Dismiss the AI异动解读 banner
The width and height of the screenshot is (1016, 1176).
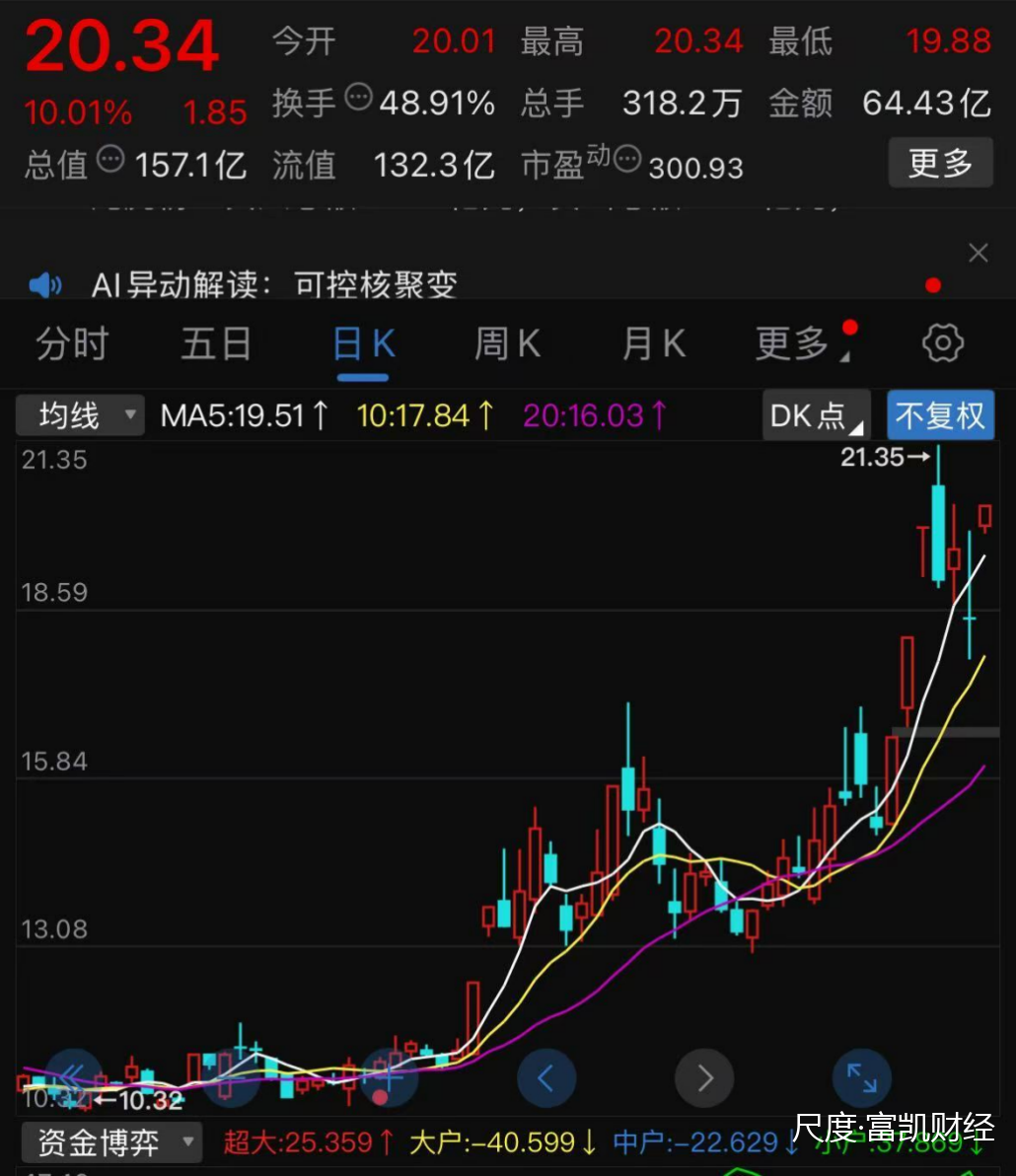[978, 254]
